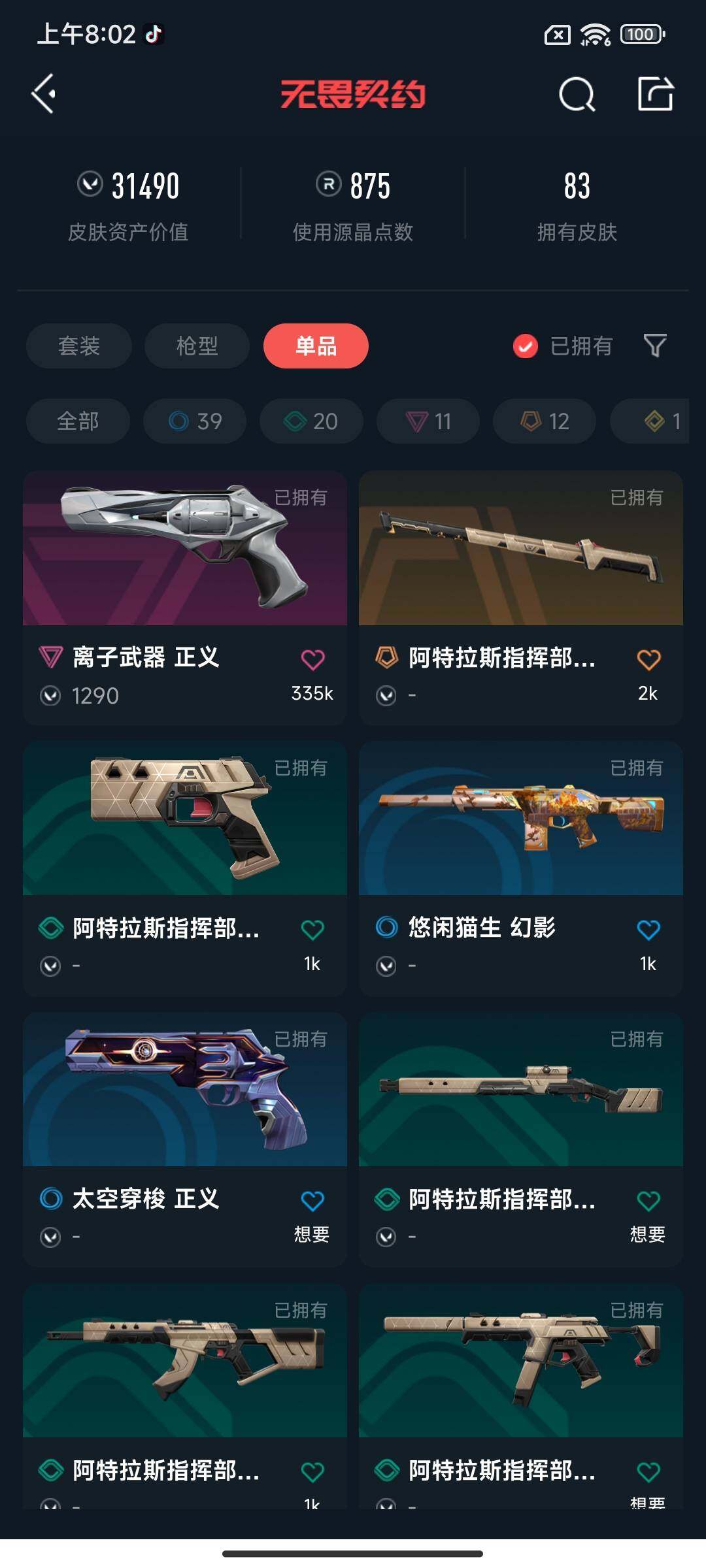Uncheck the 已拥有 filter checkbox
This screenshot has height=1568, width=706.
[x=525, y=346]
